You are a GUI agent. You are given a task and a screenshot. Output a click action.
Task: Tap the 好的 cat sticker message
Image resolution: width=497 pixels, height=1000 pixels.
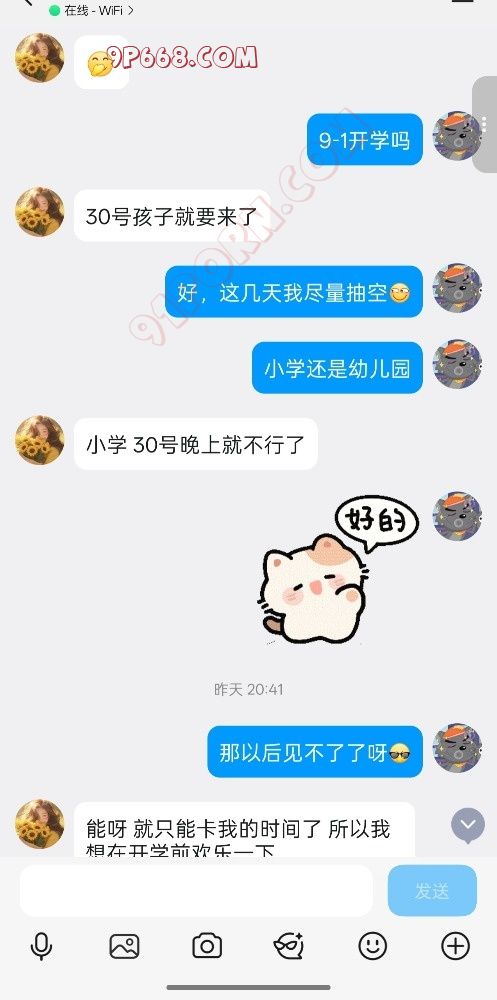tap(338, 570)
